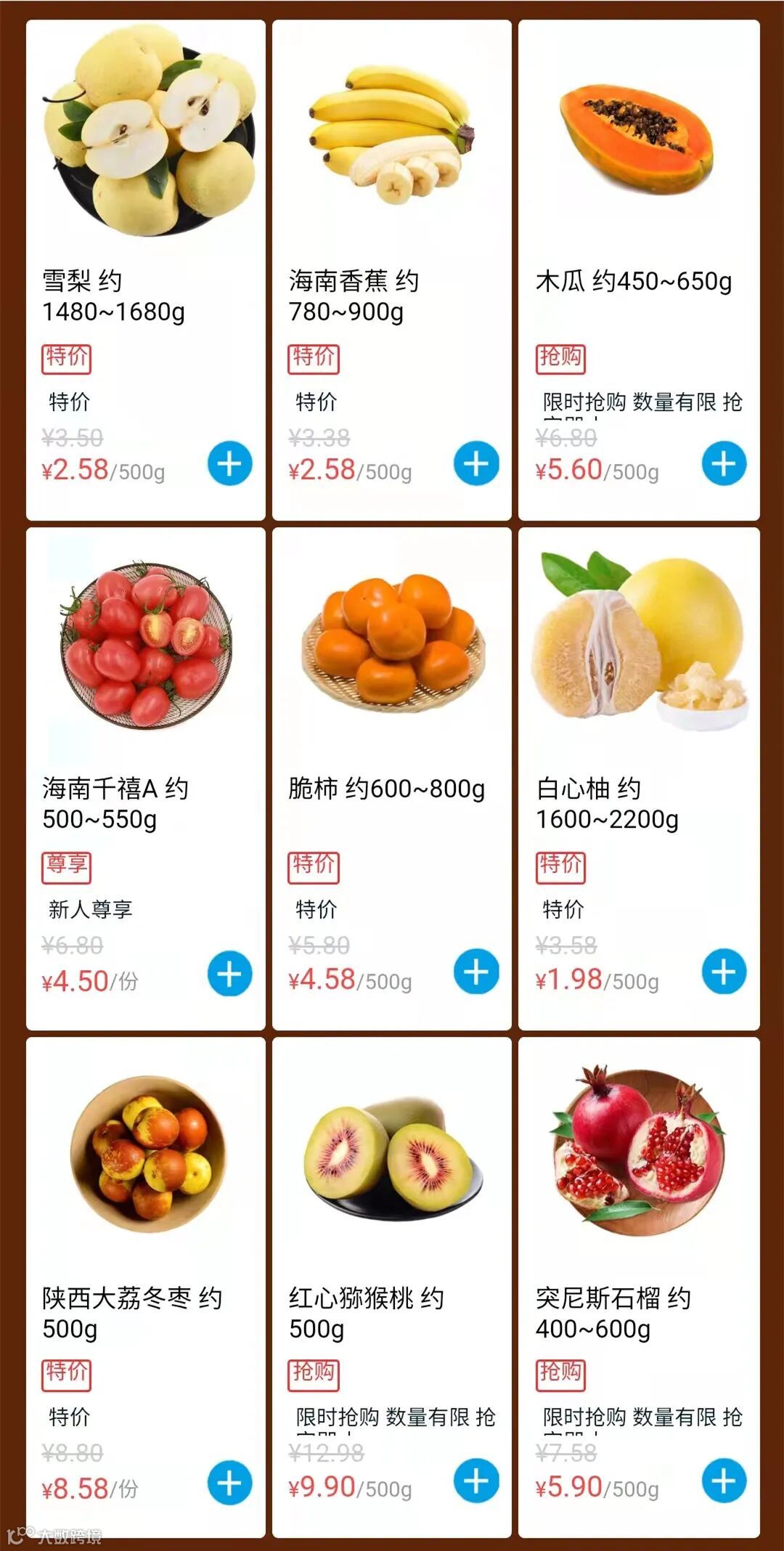Add 海南香蕉 to the cart

tap(476, 463)
